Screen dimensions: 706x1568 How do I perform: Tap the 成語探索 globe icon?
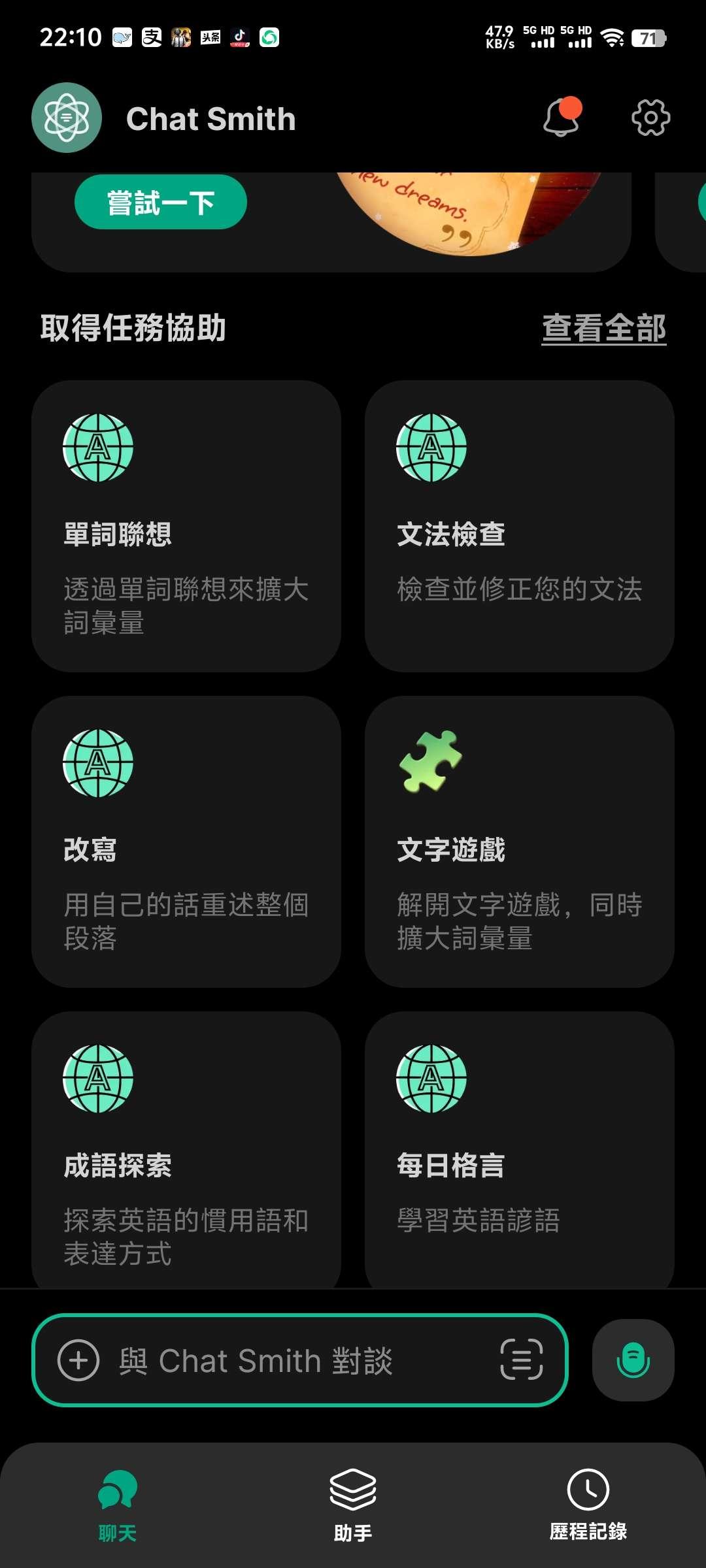[98, 1079]
